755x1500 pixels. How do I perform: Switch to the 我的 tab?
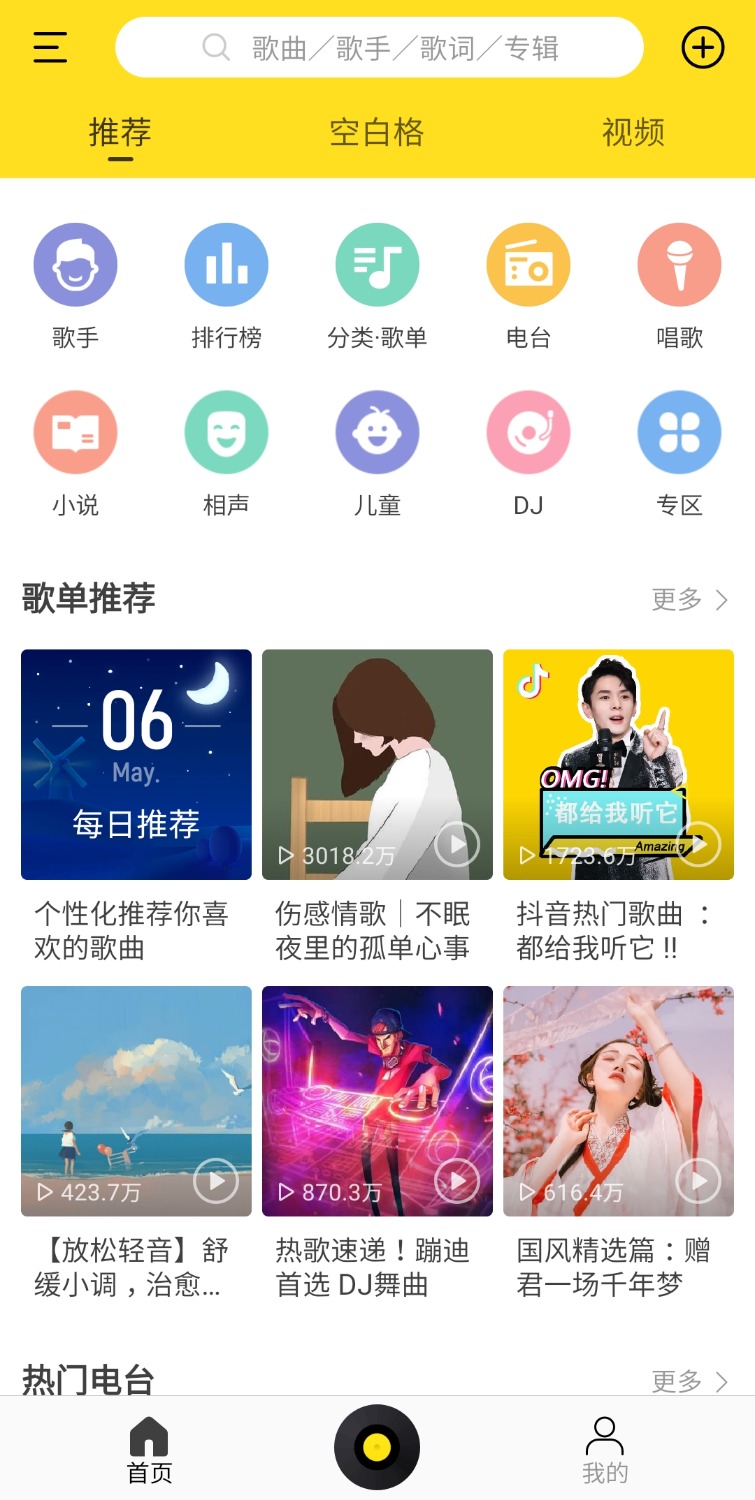click(x=604, y=1449)
